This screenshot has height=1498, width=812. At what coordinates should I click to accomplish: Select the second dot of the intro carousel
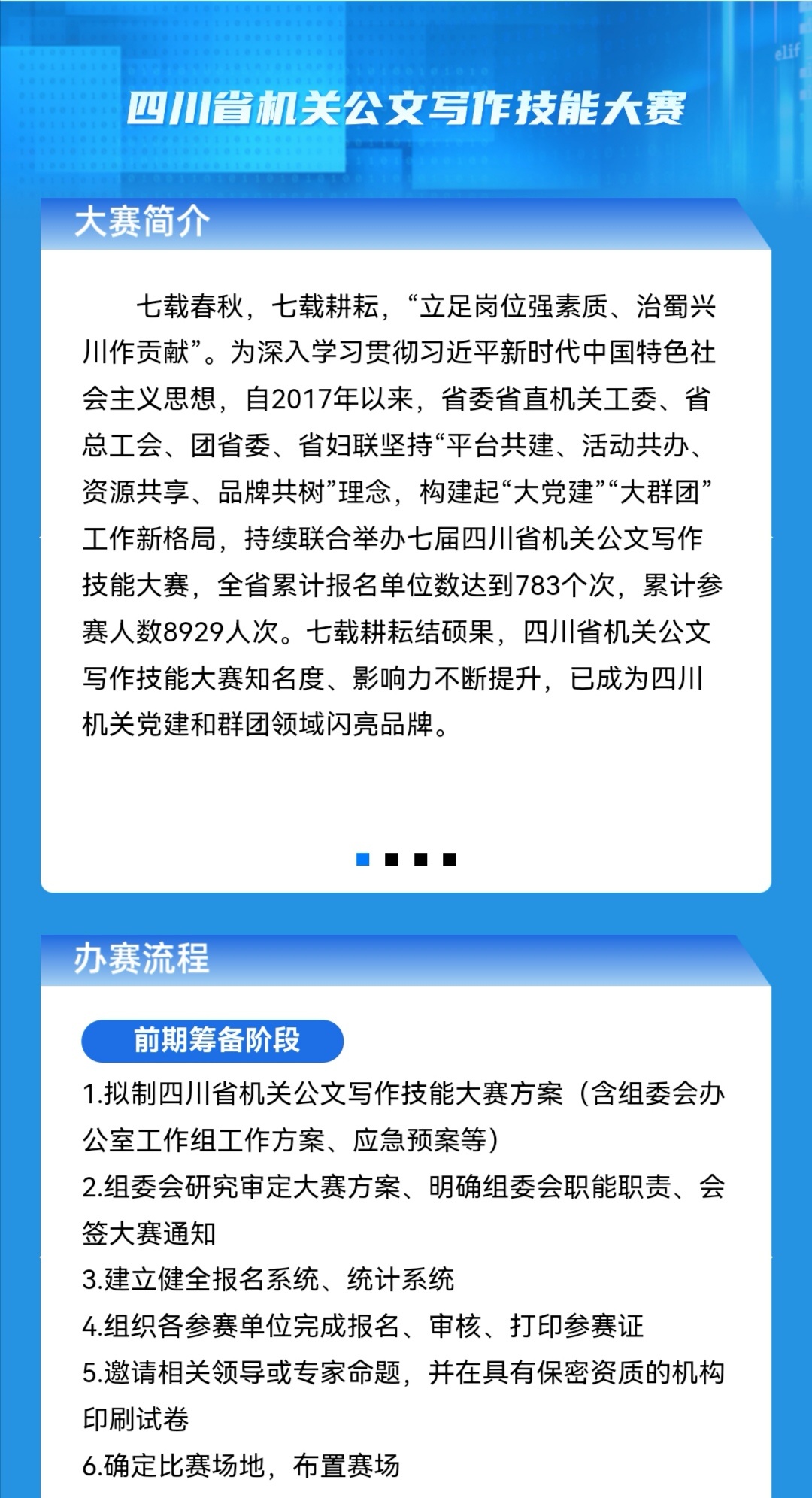point(391,859)
